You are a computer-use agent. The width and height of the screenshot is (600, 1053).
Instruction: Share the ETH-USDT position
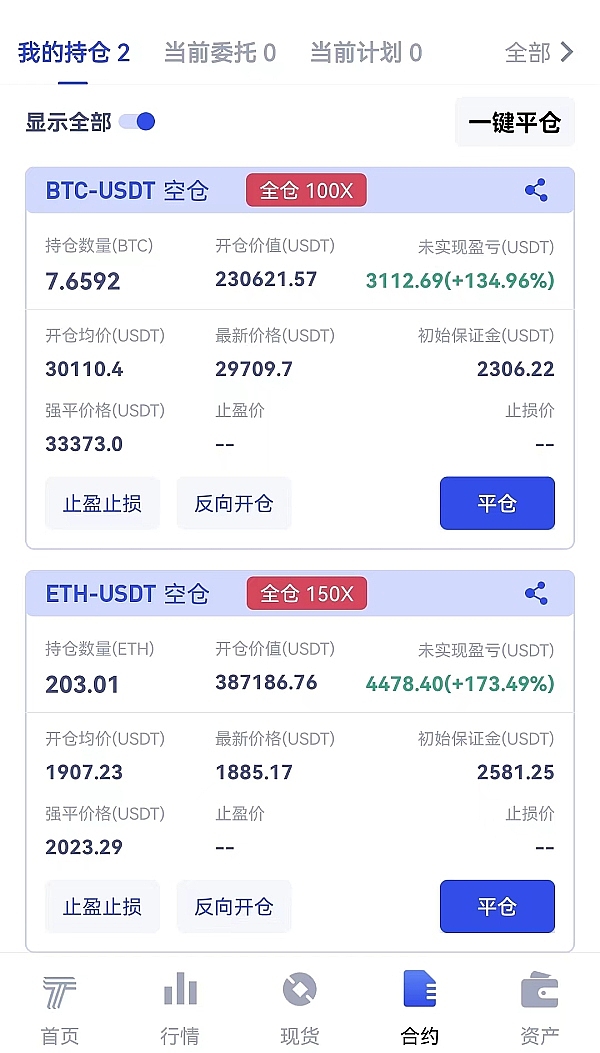click(536, 593)
